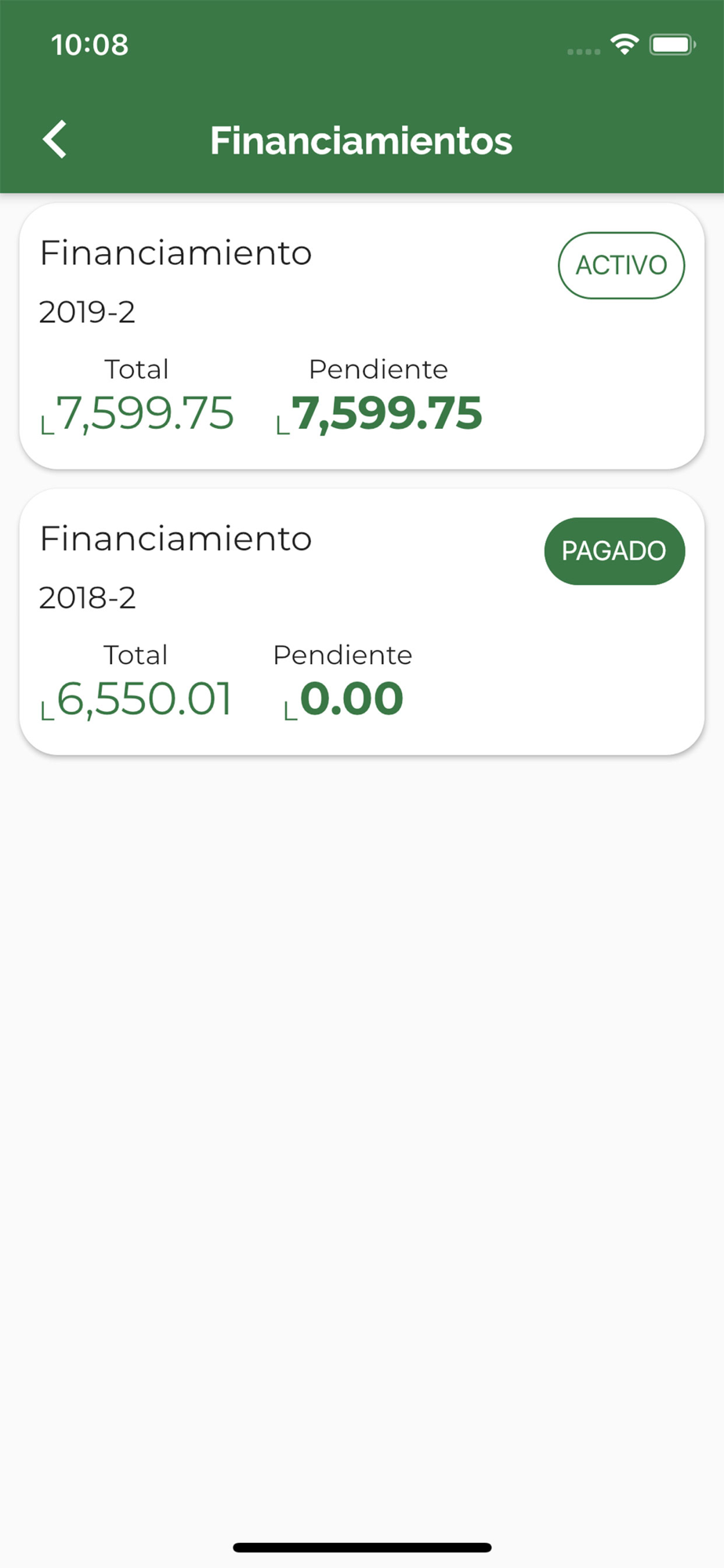Viewport: 724px width, 1568px height.
Task: Go back using the header arrow
Action: 55,140
